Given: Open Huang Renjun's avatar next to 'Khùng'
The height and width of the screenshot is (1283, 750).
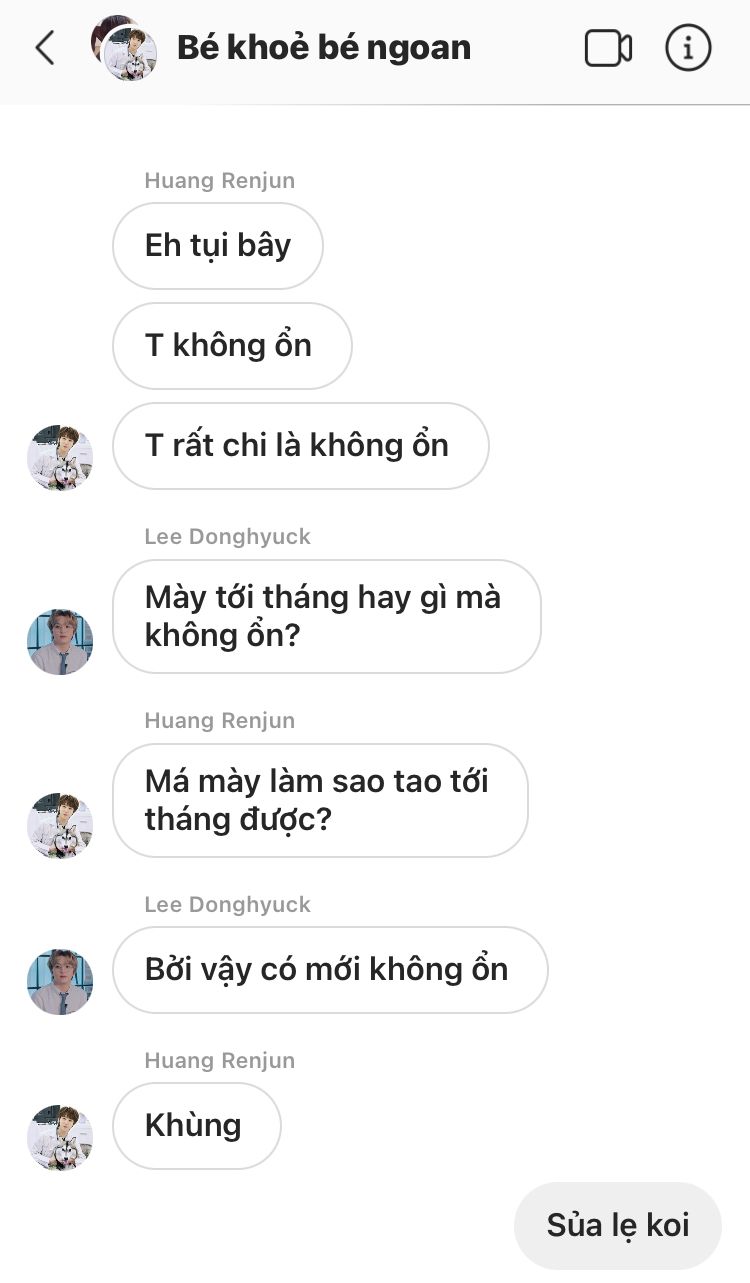Looking at the screenshot, I should [60, 1138].
